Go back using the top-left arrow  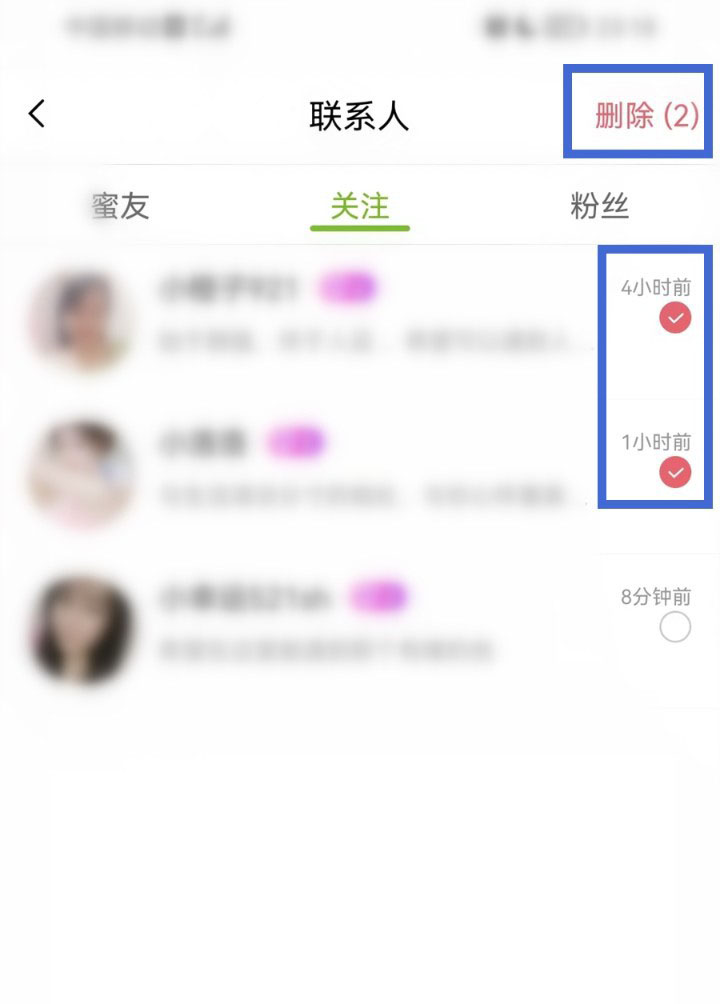click(37, 114)
